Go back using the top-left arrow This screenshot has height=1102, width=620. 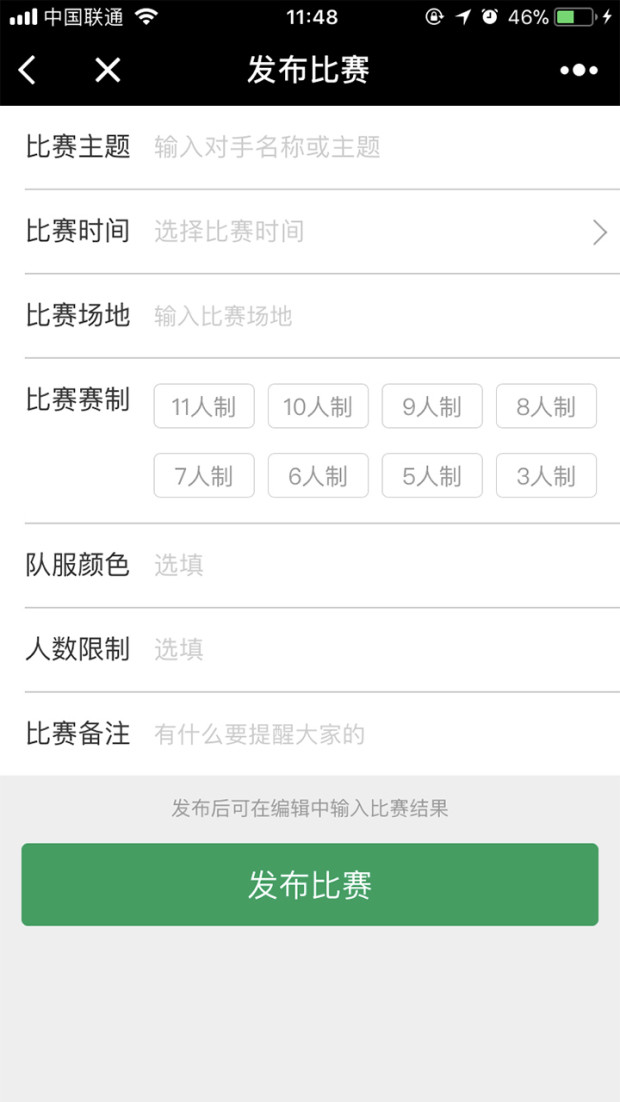[x=27, y=70]
